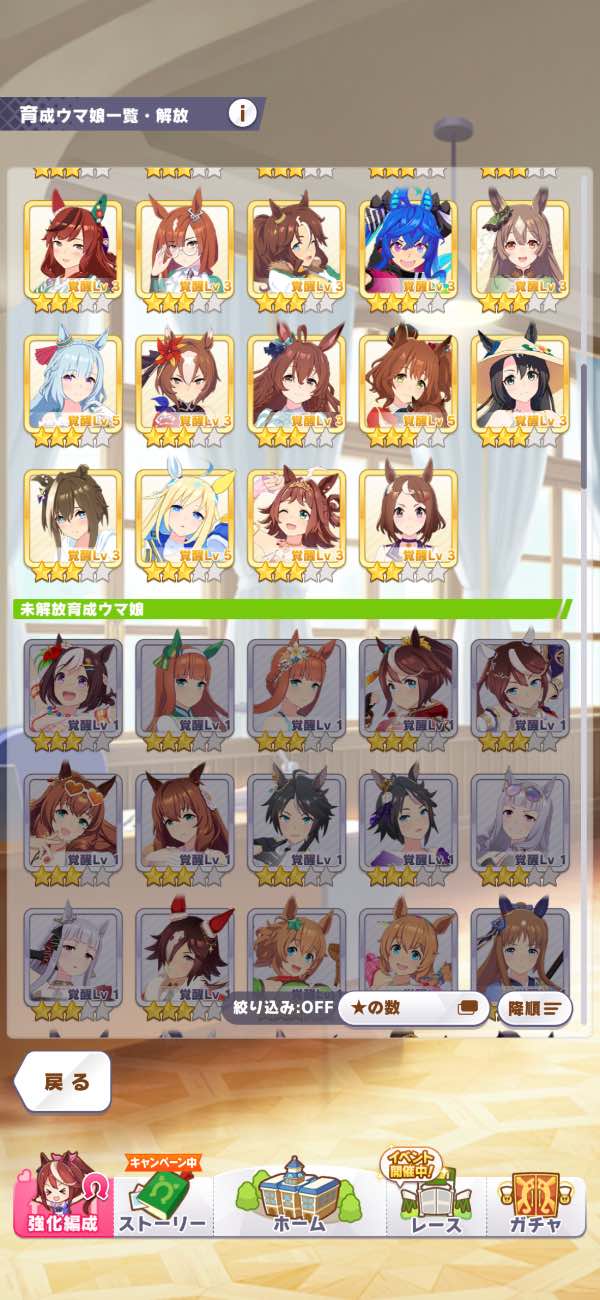The height and width of the screenshot is (1300, 600).
Task: Open the ★の数 sort dropdown
Action: (412, 1007)
